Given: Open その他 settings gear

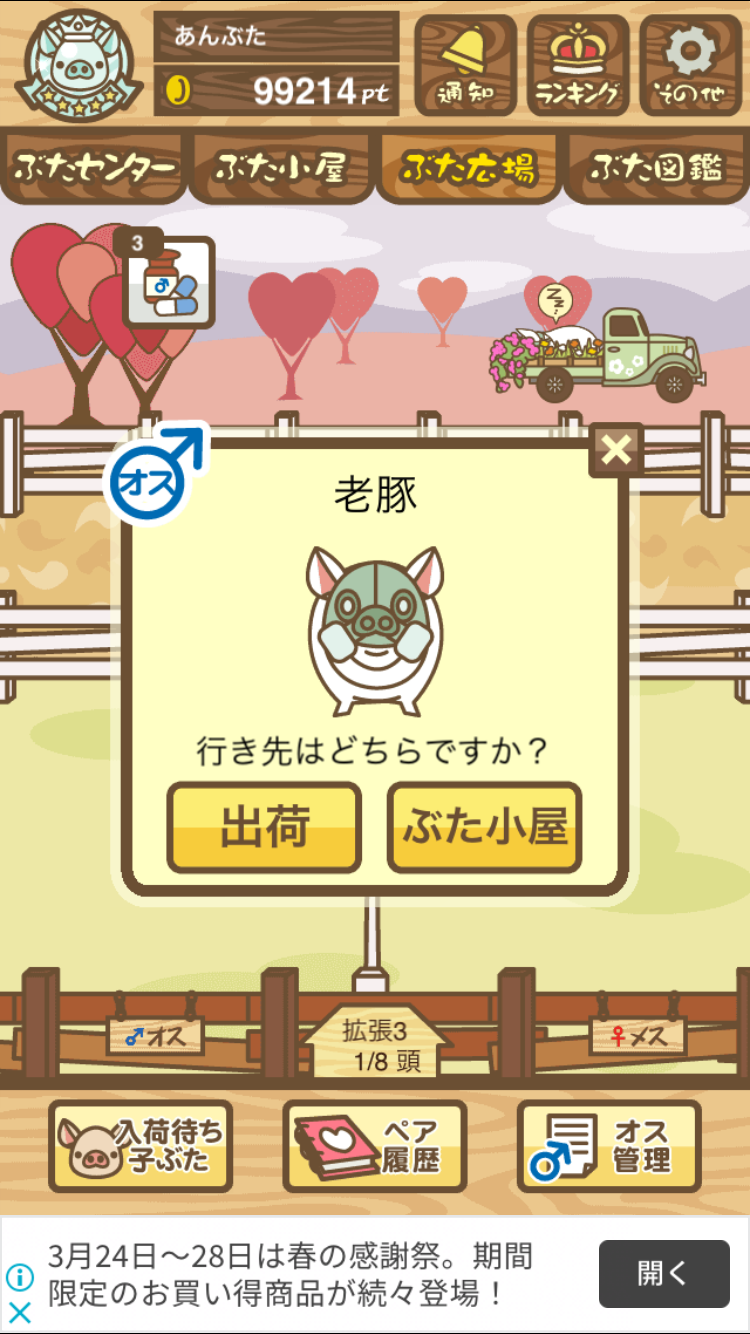Looking at the screenshot, I should click(690, 65).
